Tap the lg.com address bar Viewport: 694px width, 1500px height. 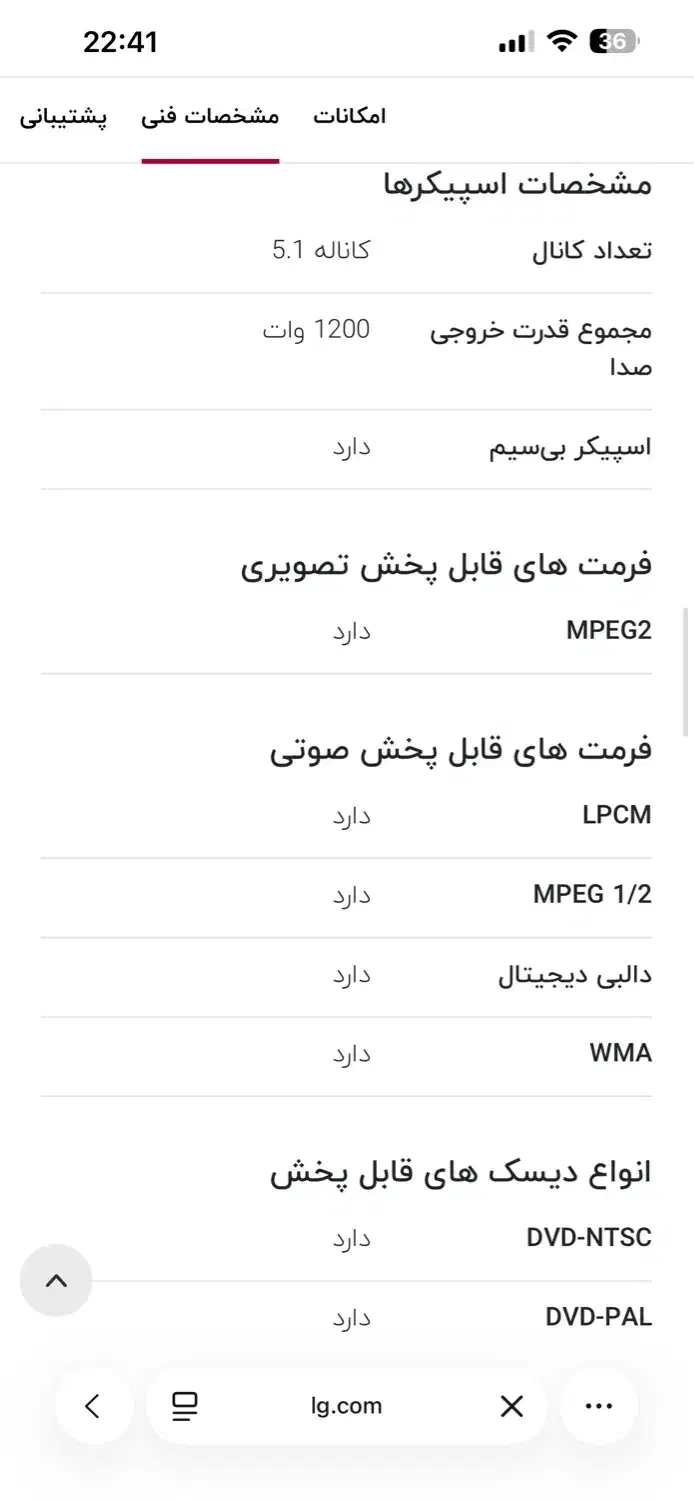[x=346, y=1406]
